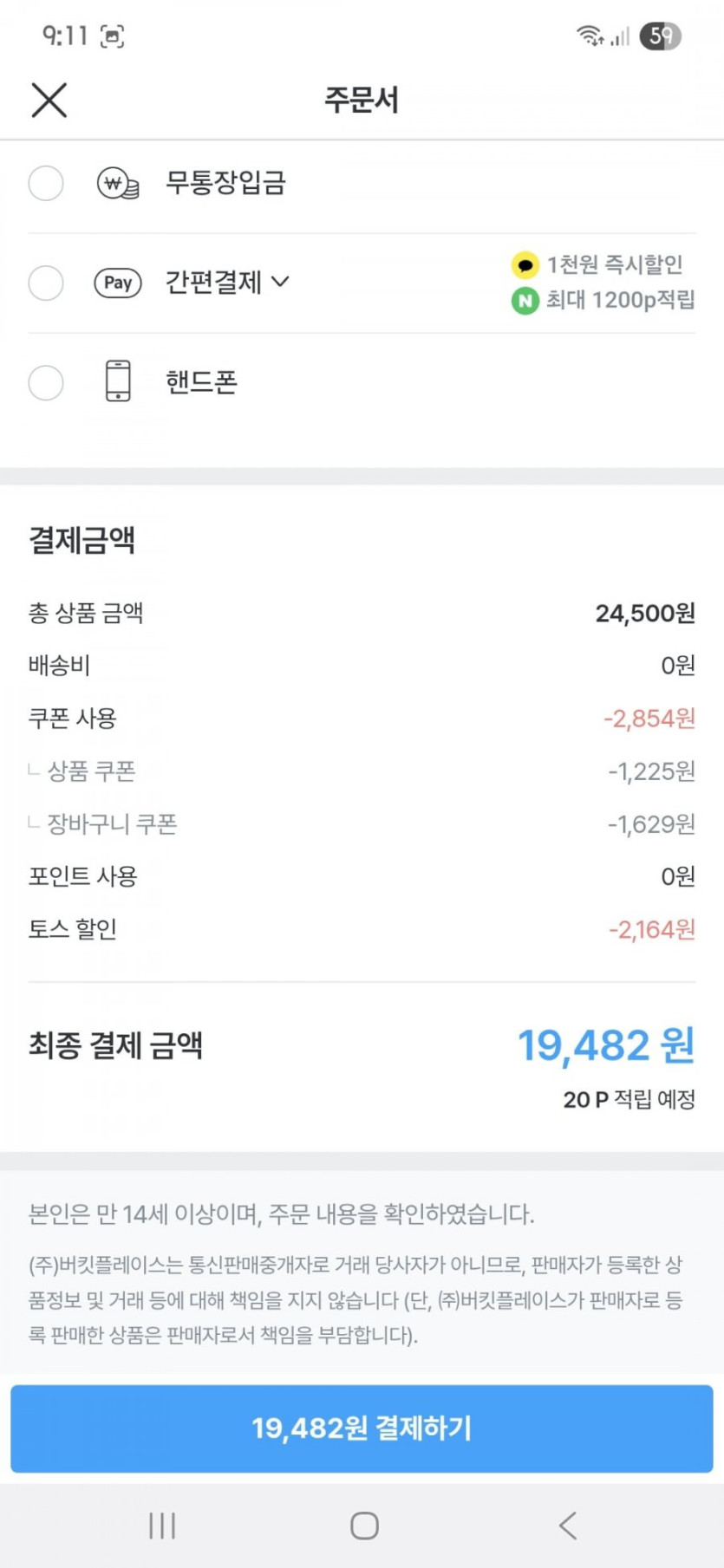Open recent apps from navigation bar
Image resolution: width=724 pixels, height=1568 pixels.
pyautogui.click(x=162, y=1525)
